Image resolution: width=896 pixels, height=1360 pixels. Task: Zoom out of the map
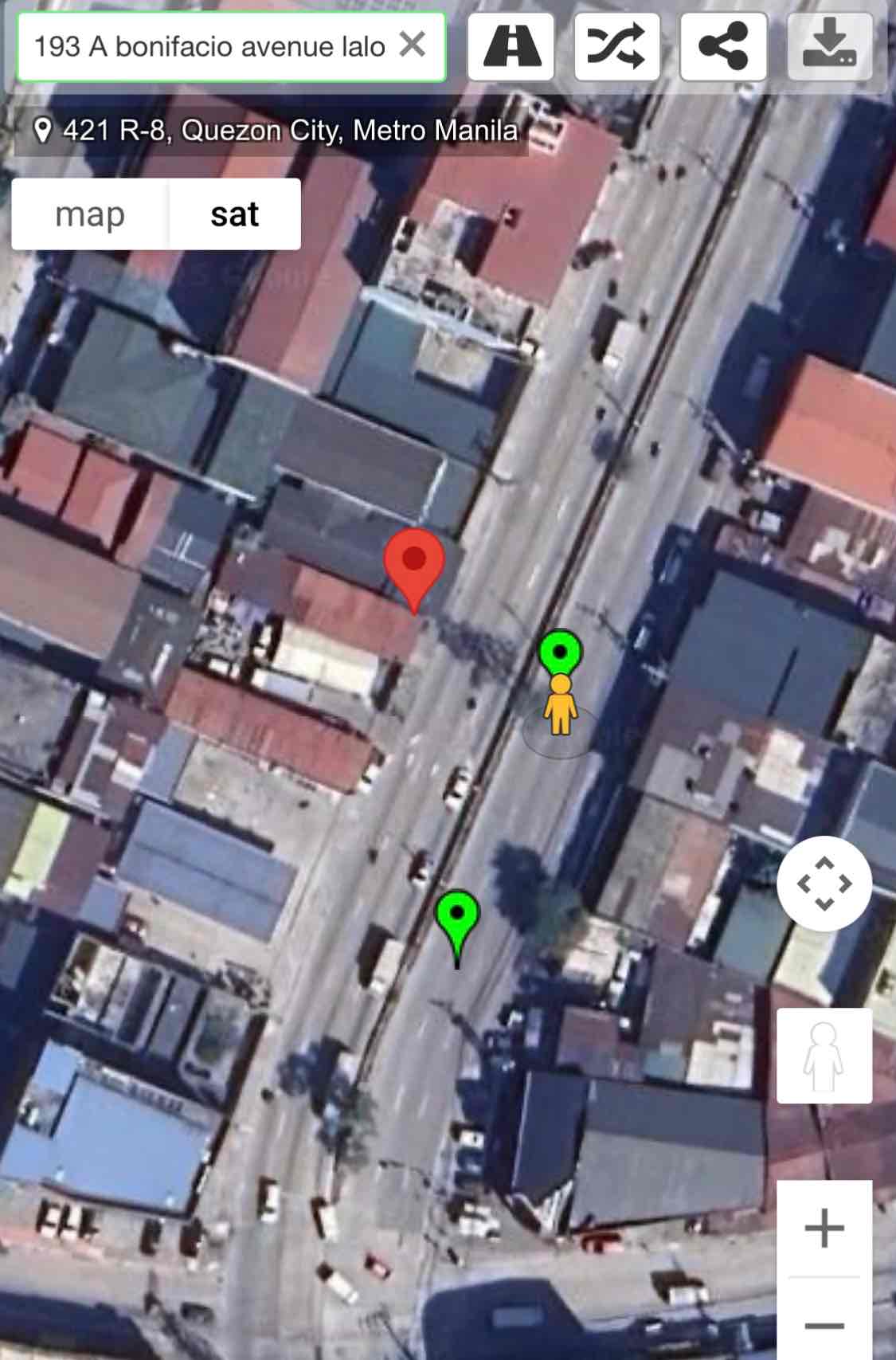824,1324
